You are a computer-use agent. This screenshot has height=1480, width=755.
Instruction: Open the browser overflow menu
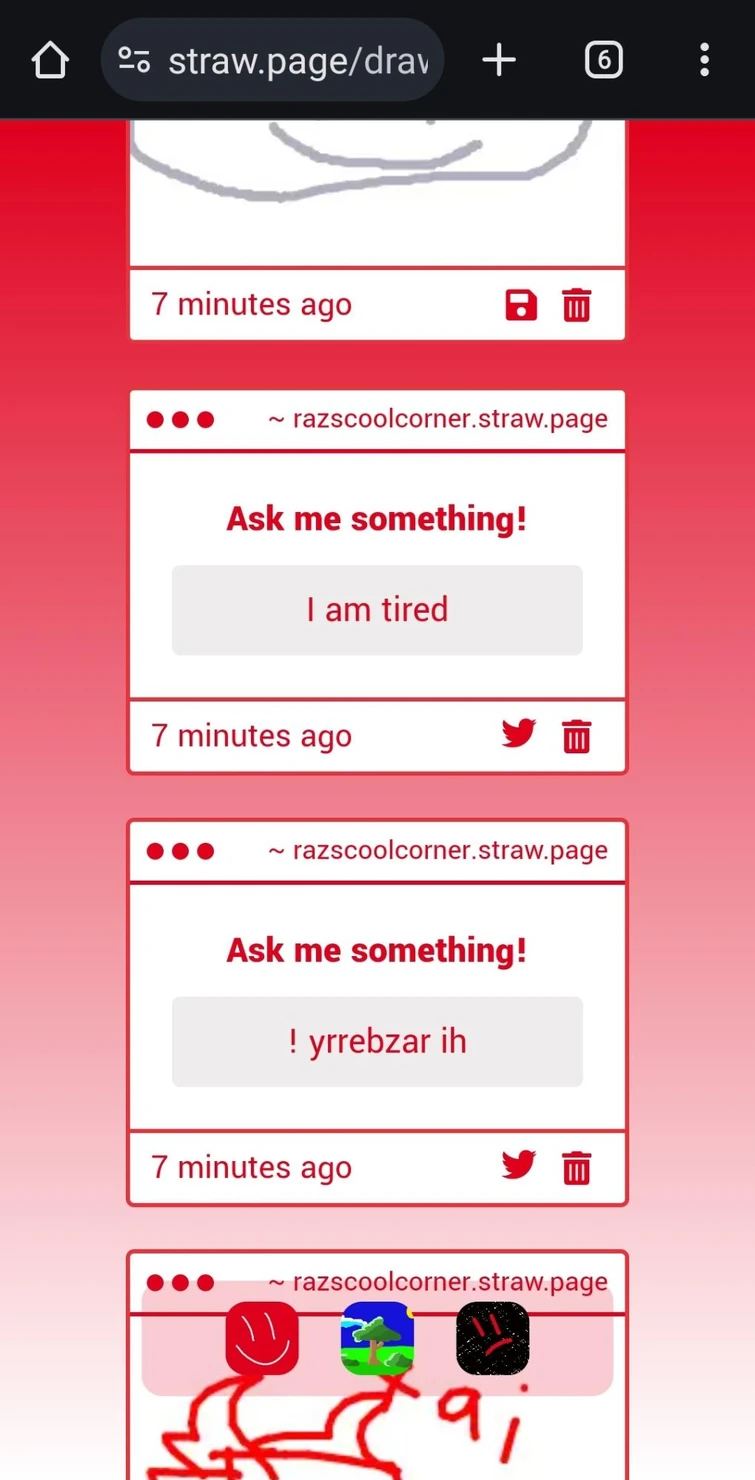pos(704,60)
